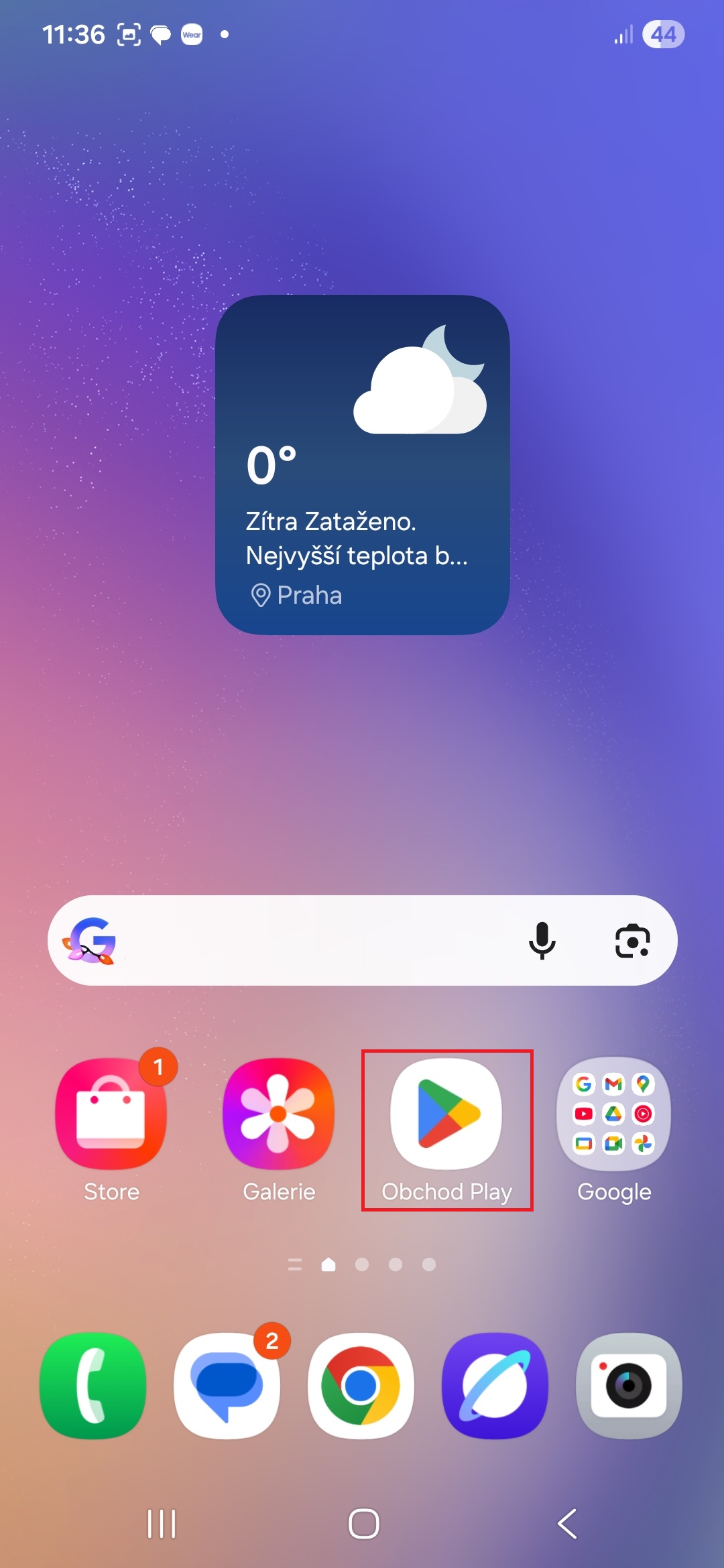Open Google Lens camera search

tap(632, 941)
